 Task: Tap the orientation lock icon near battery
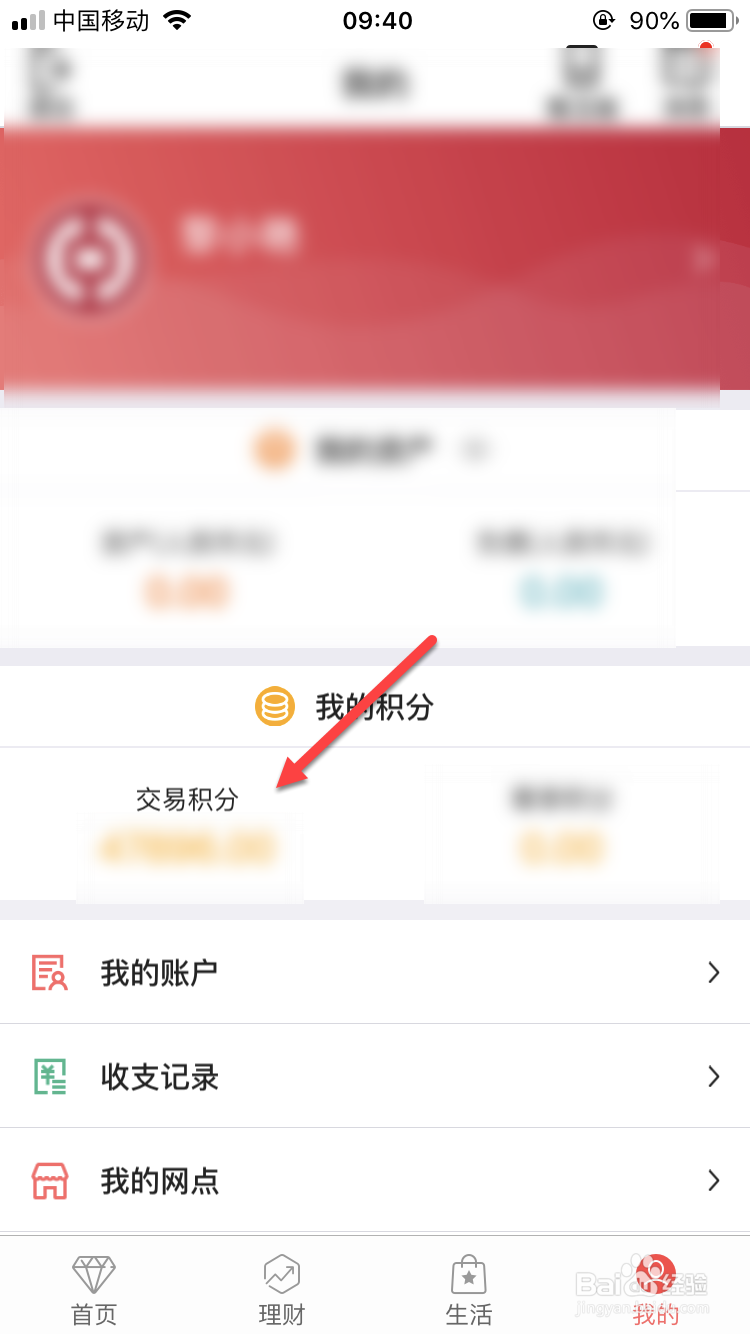[x=602, y=20]
